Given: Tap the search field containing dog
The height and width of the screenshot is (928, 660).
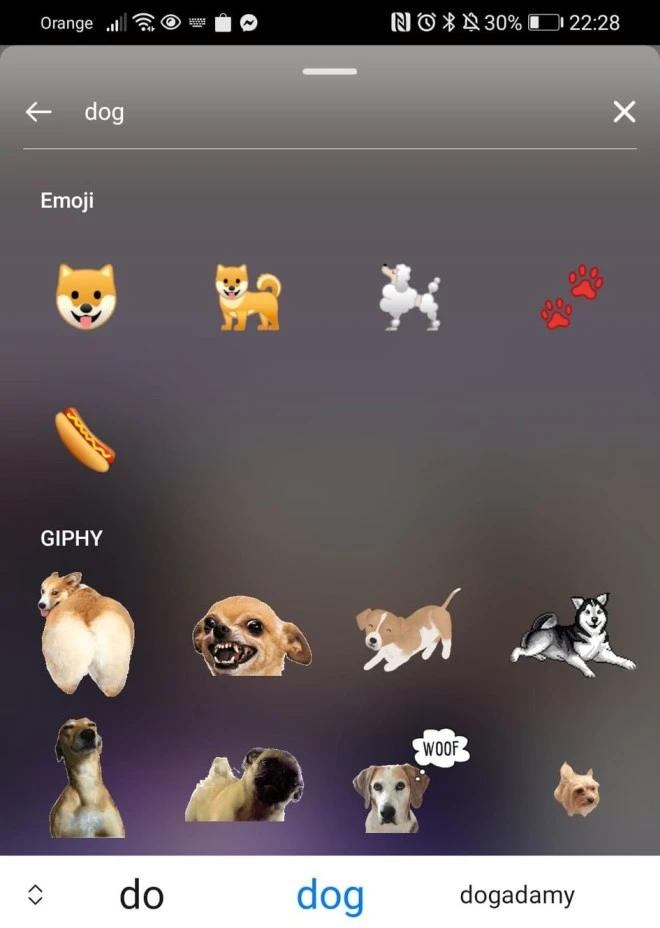Looking at the screenshot, I should click(330, 112).
